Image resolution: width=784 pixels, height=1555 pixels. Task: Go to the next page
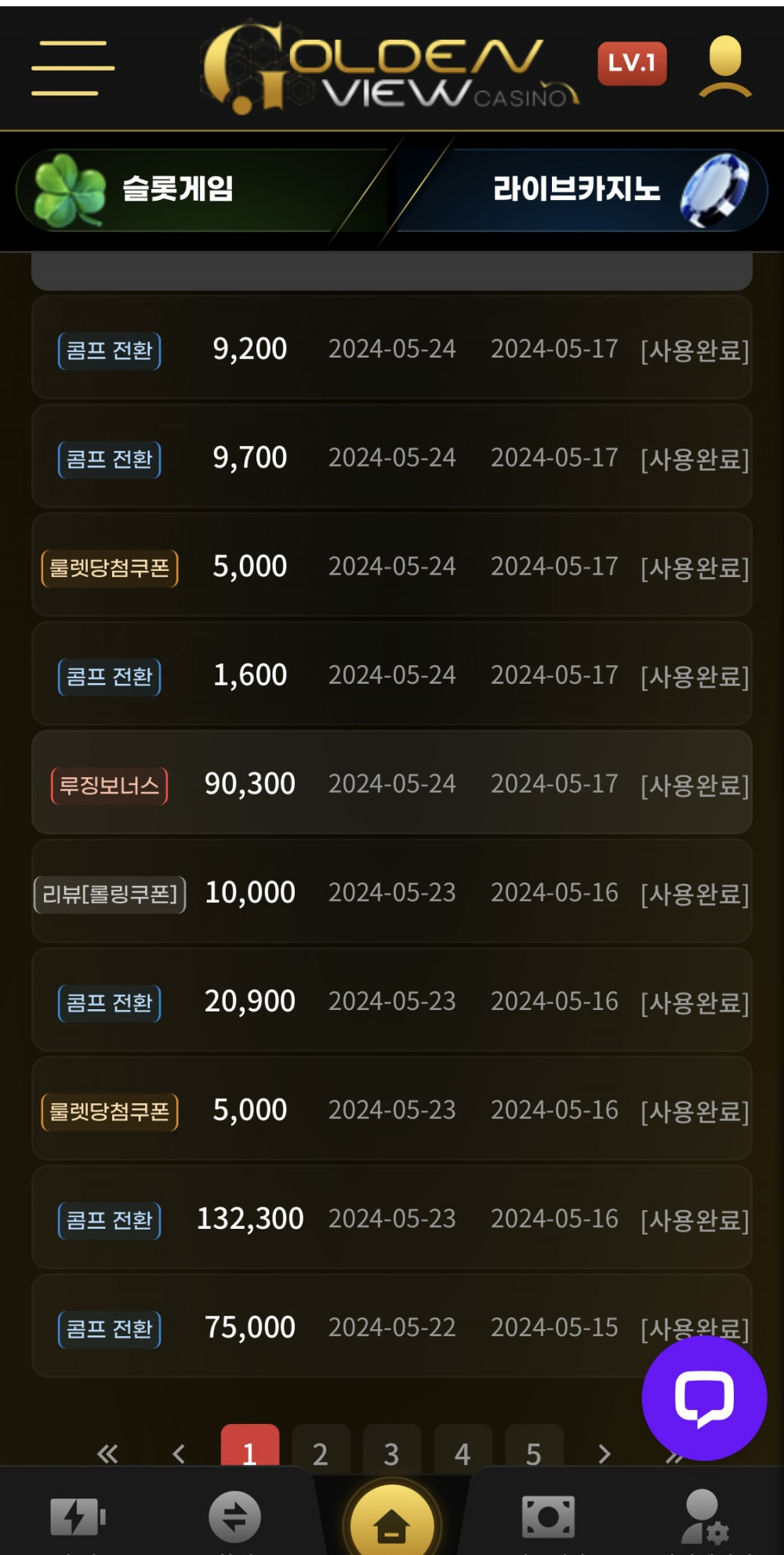click(x=604, y=1454)
